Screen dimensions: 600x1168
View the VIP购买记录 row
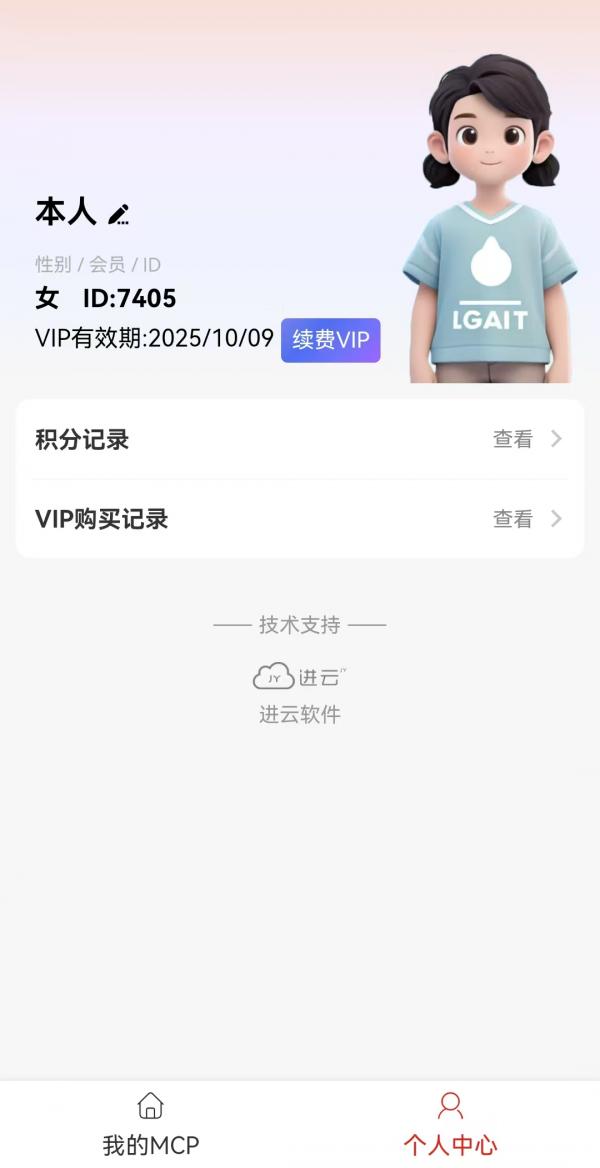pos(300,519)
